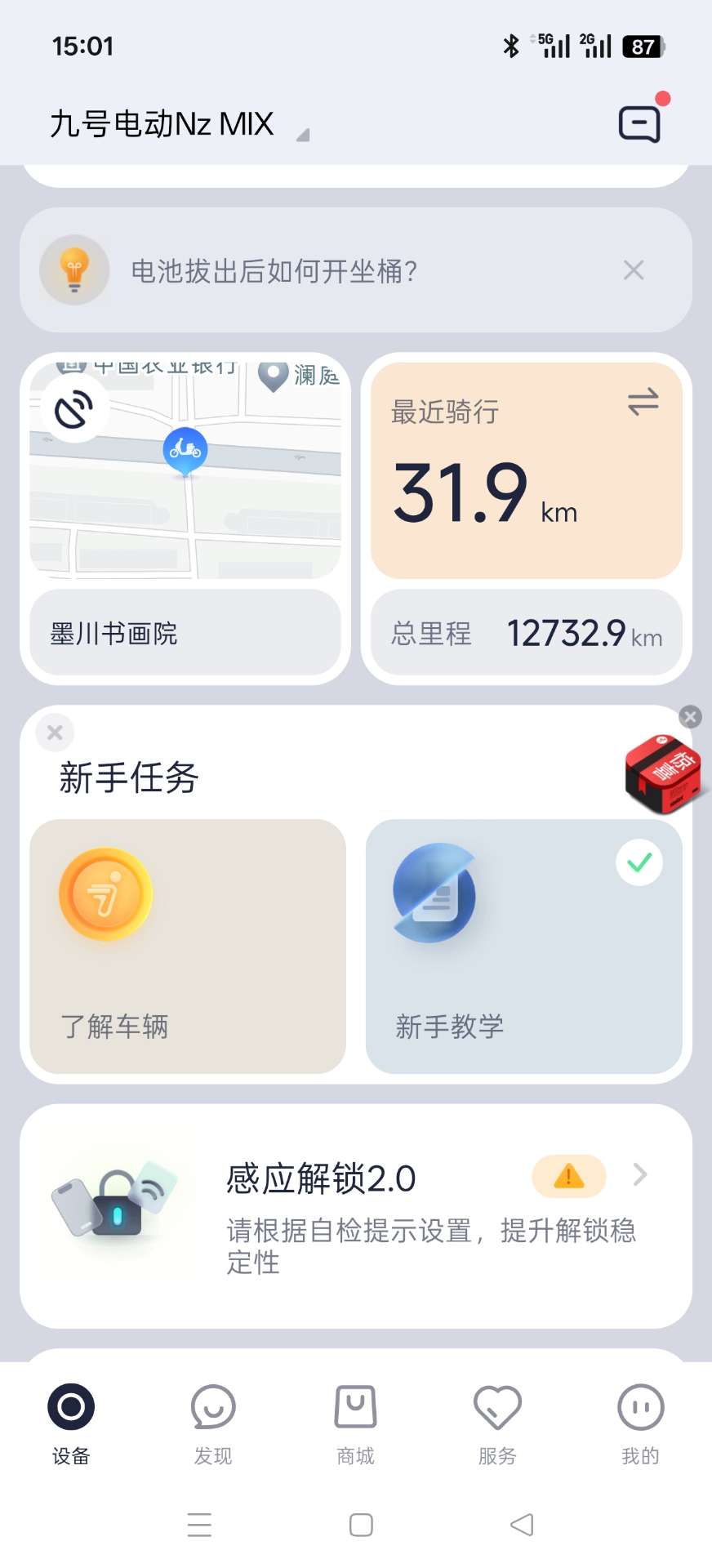Screen dimensions: 712x1568
Task: Go to the 服务 tab
Action: click(x=497, y=1422)
